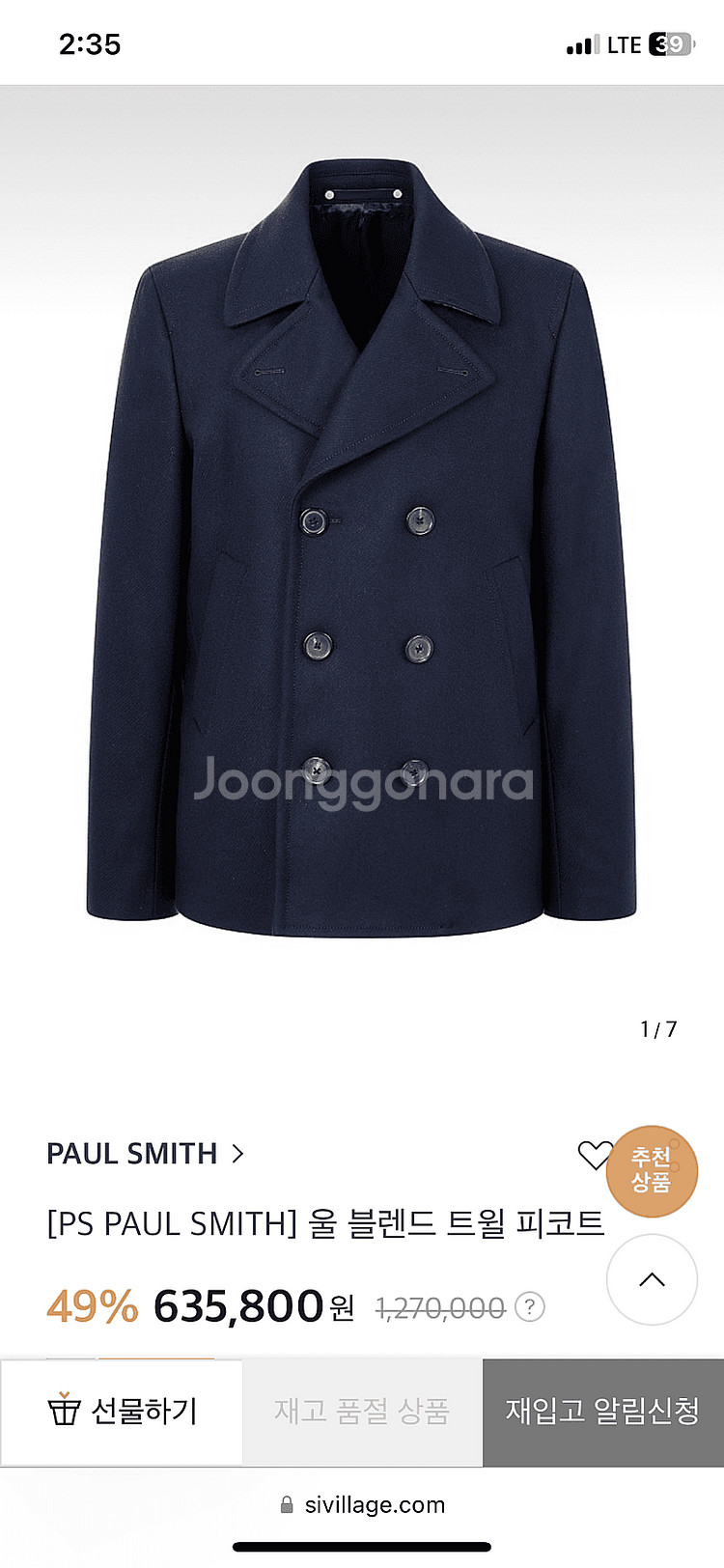Tap the 선물하기 gift button
Screen dimensions: 724x1568
click(122, 1412)
